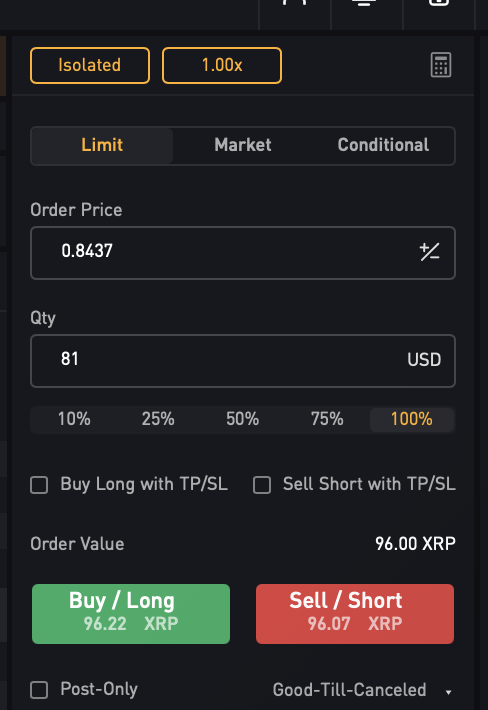This screenshot has height=710, width=488.
Task: Open the calculator icon
Action: point(440,65)
